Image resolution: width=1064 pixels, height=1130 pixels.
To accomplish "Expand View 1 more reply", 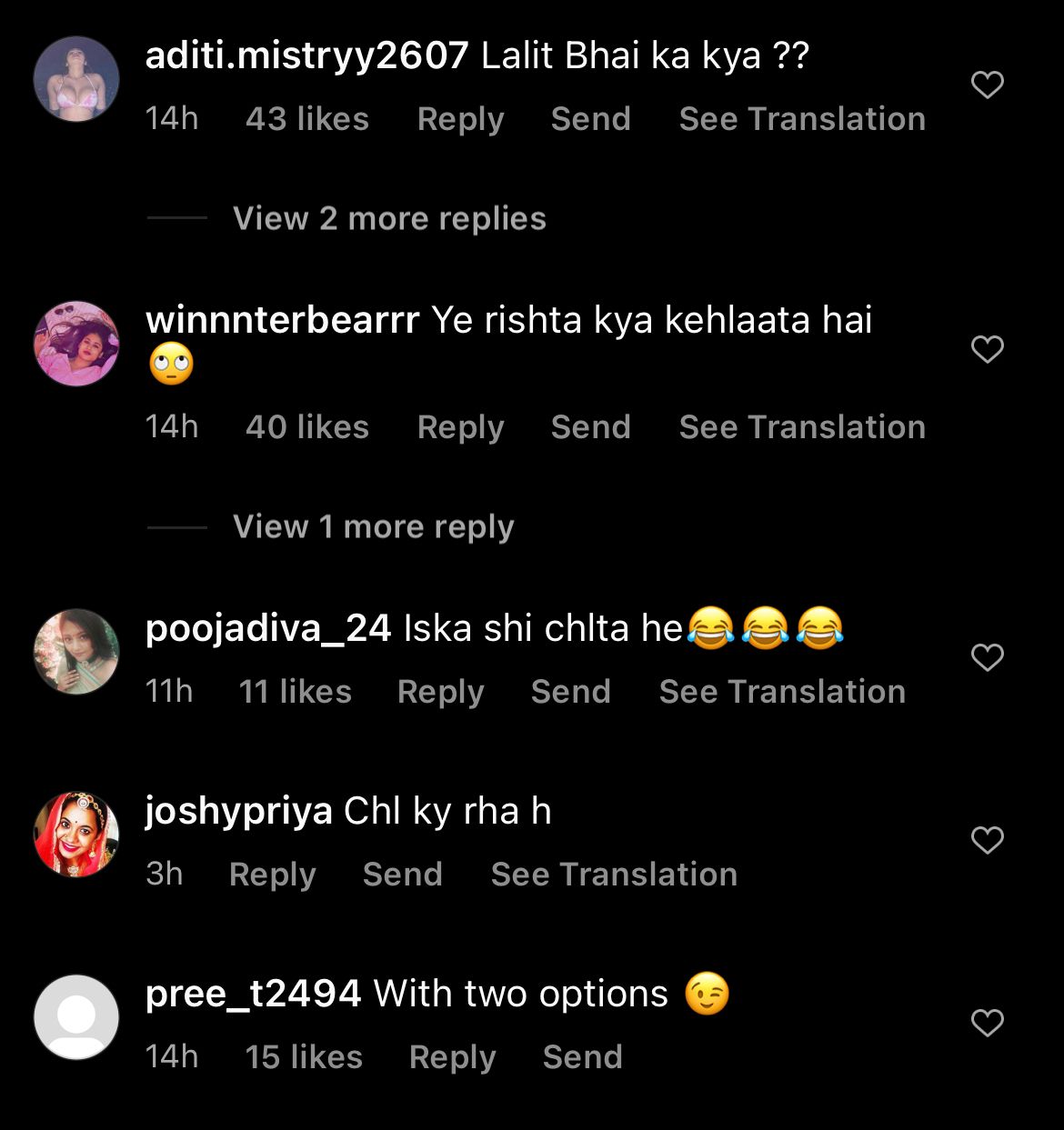I will tap(373, 527).
